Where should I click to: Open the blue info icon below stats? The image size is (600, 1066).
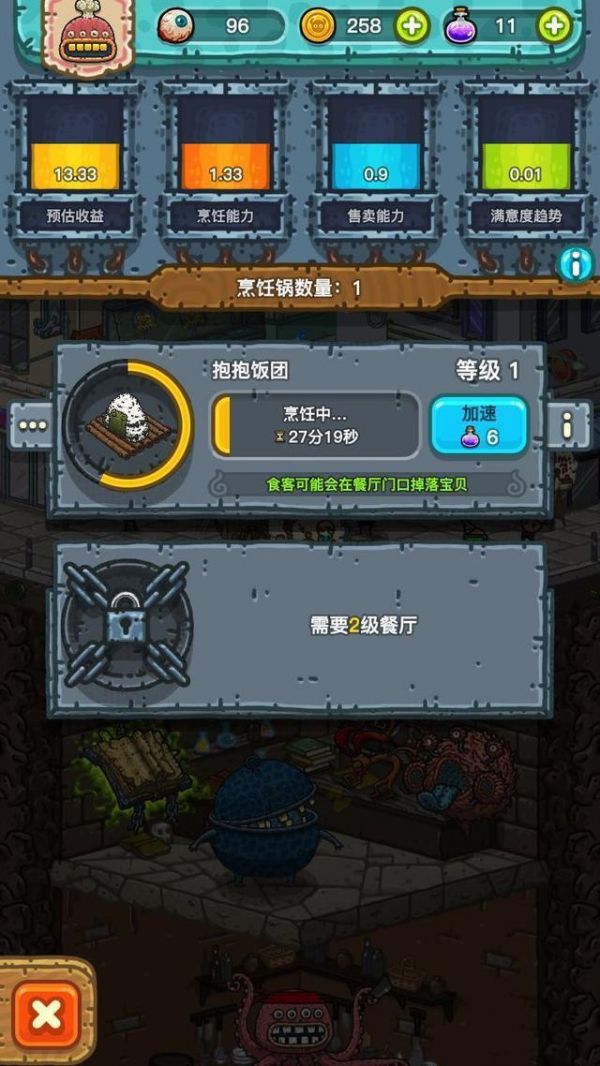pos(574,264)
